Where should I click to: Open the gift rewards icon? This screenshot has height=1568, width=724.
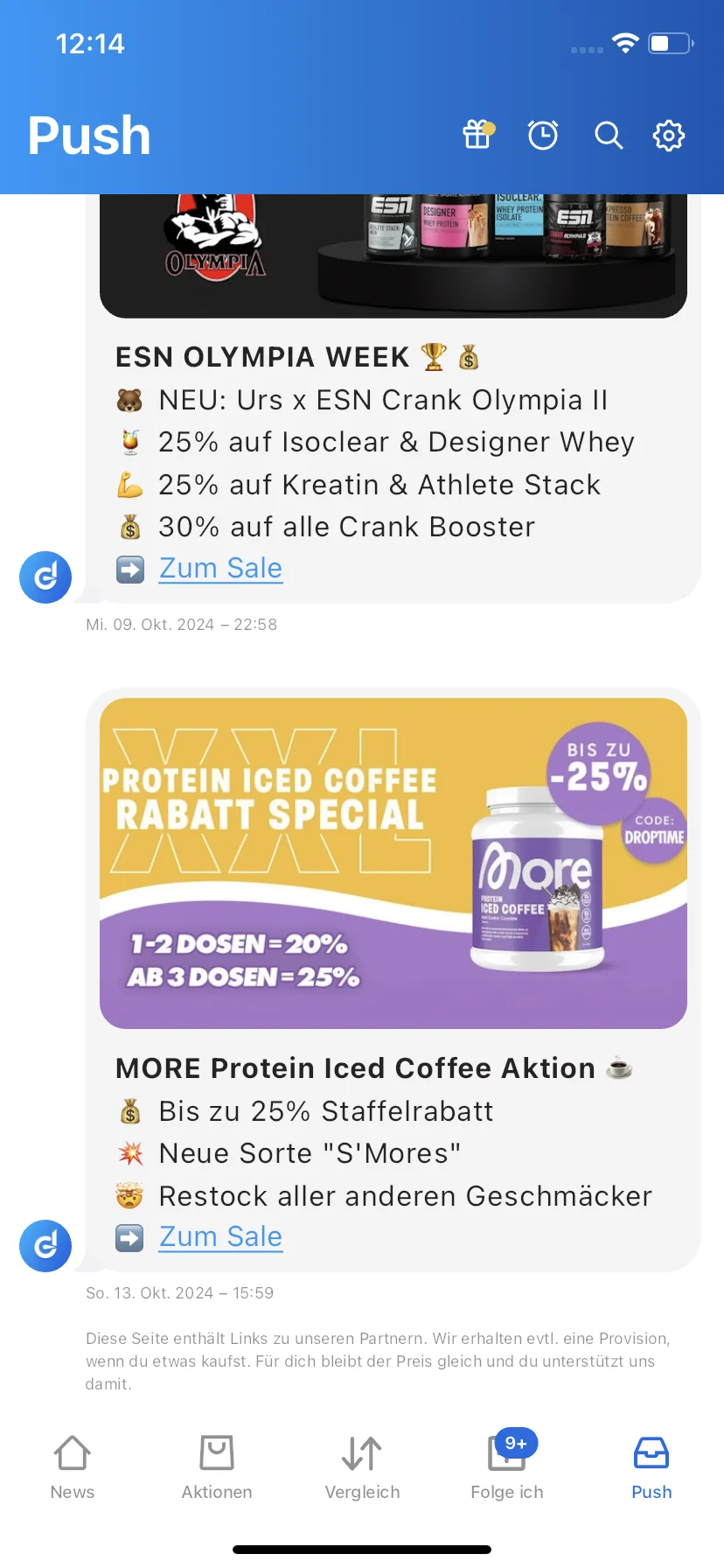click(x=477, y=136)
